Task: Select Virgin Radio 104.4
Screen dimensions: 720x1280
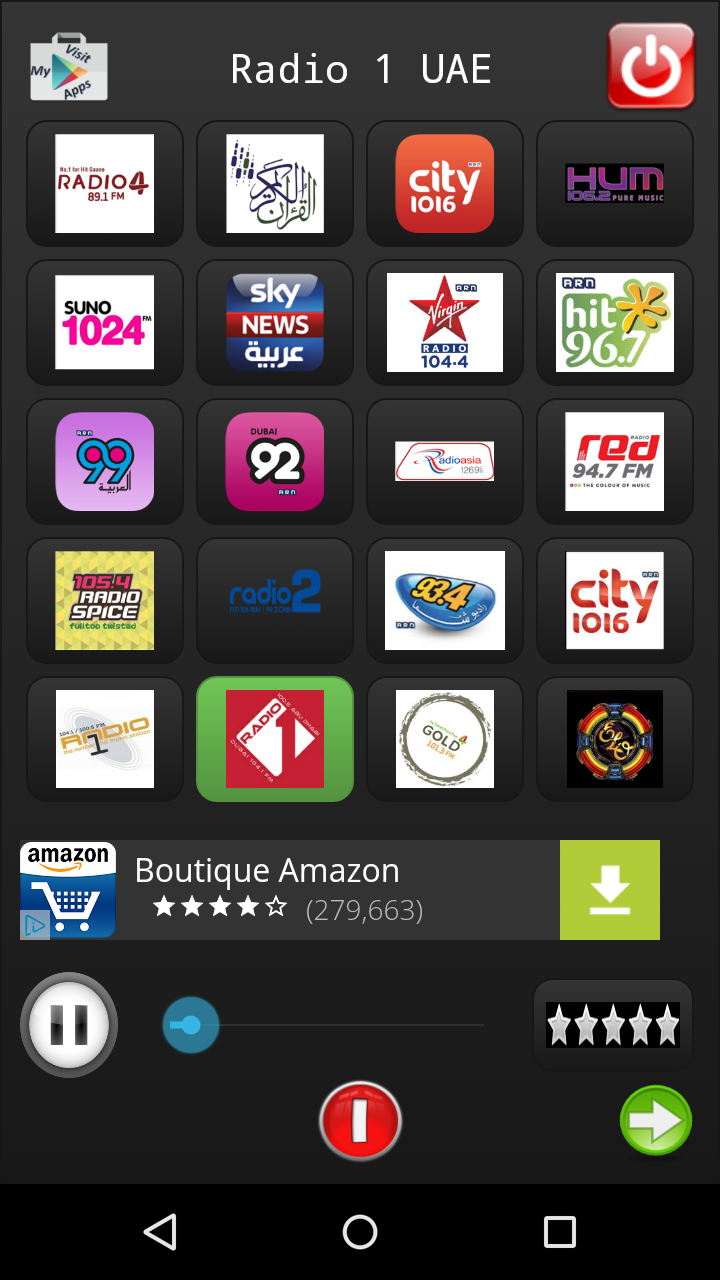Action: pyautogui.click(x=444, y=322)
